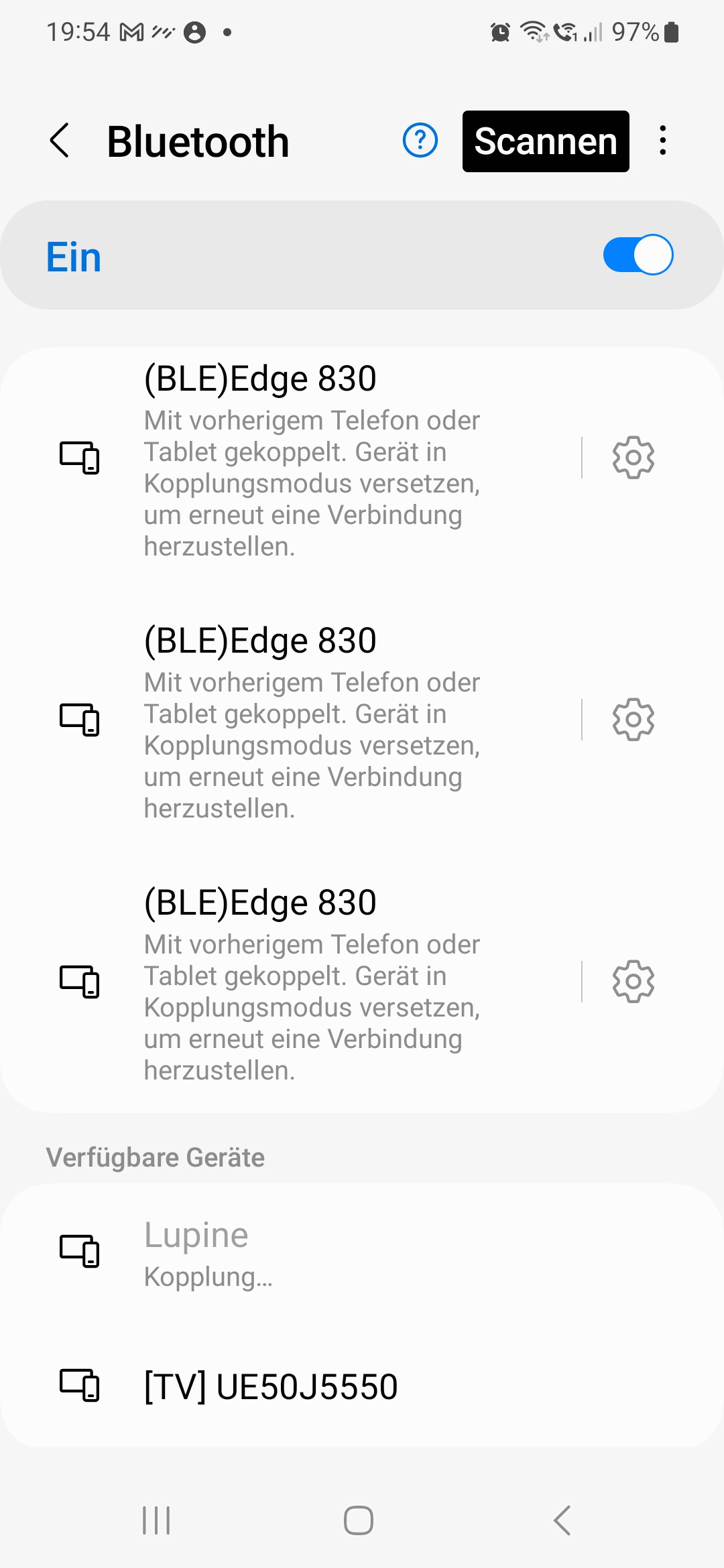Image resolution: width=724 pixels, height=1568 pixels.
Task: Open the Bluetooth help question mark
Action: click(420, 141)
